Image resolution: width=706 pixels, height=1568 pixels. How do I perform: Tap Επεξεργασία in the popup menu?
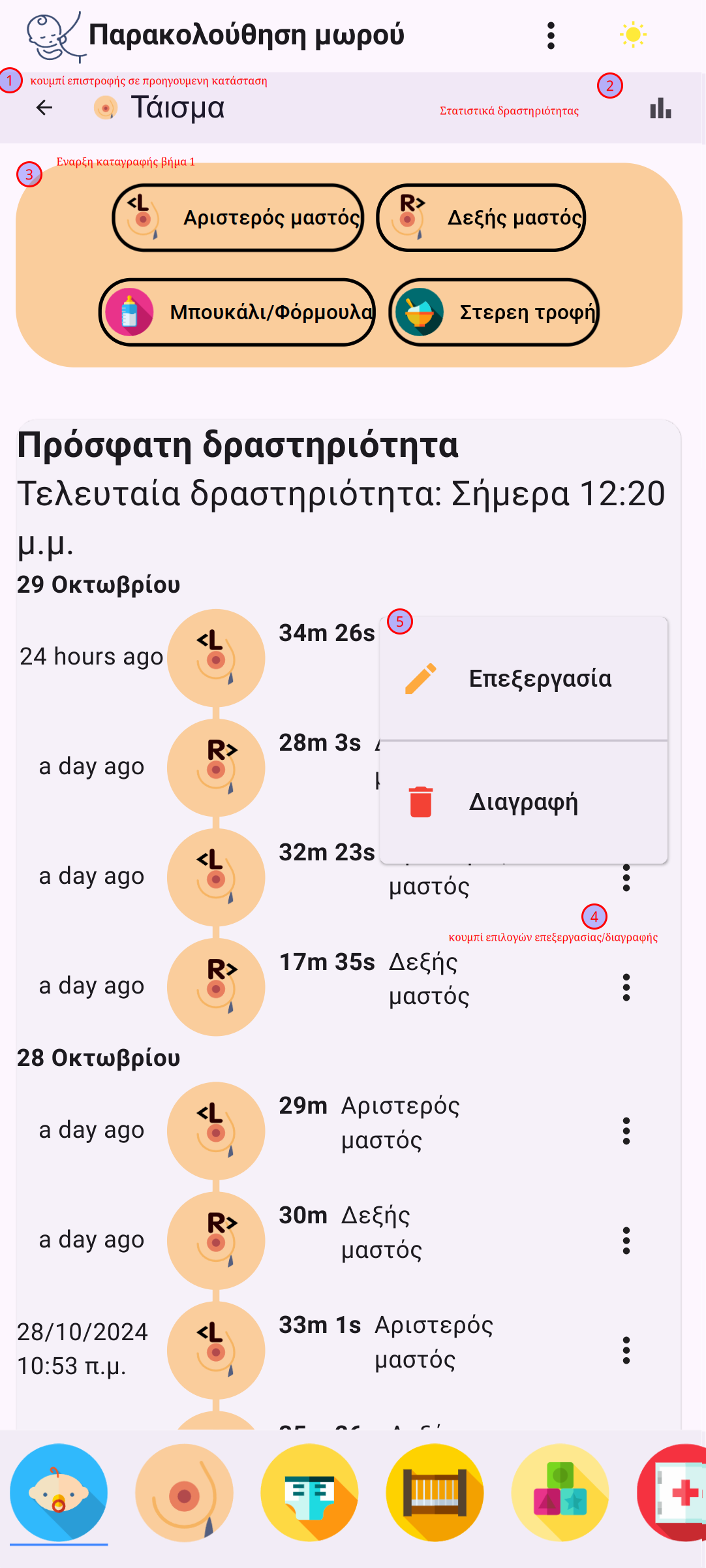[x=523, y=679]
